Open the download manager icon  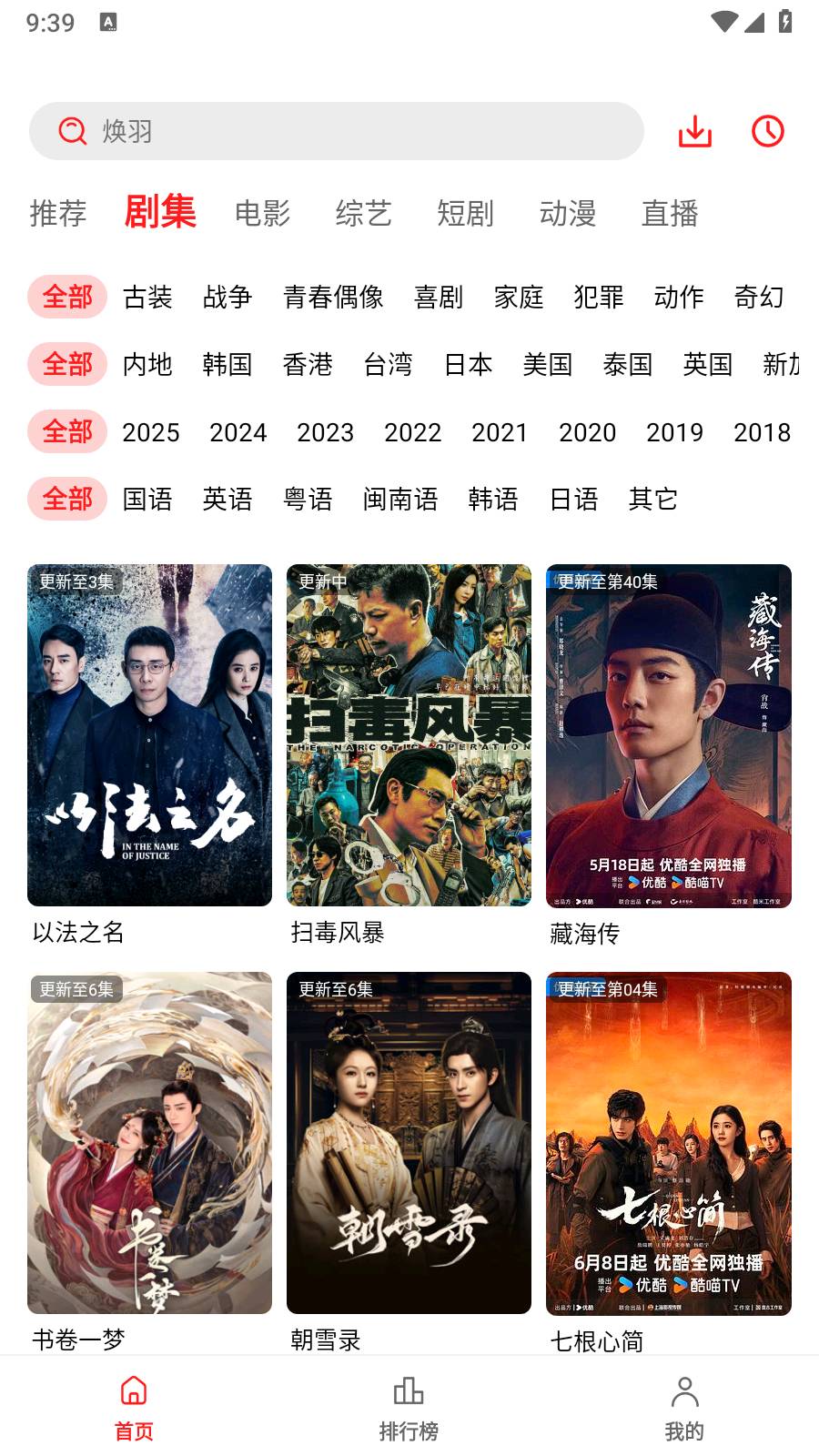[696, 131]
